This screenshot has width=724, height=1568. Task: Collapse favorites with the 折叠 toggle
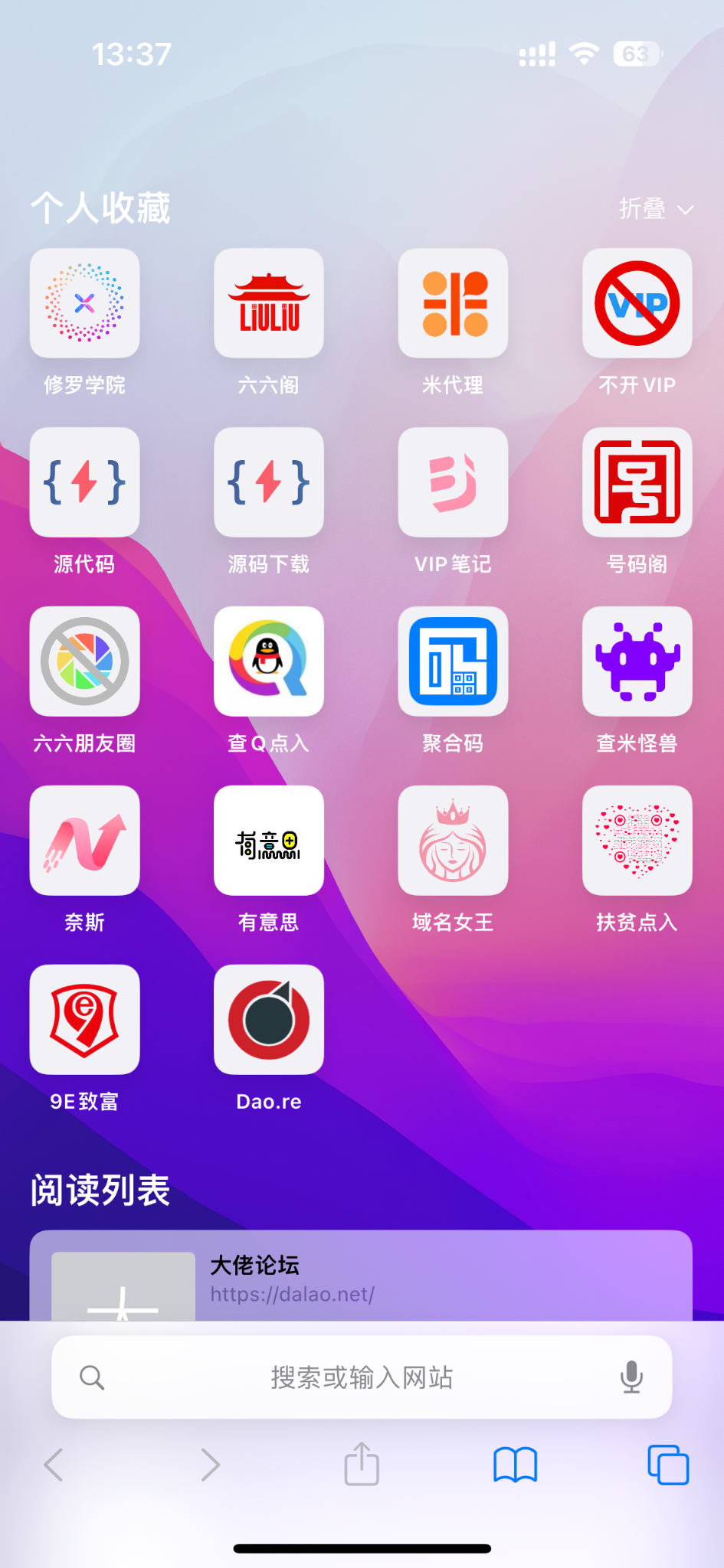pos(656,209)
